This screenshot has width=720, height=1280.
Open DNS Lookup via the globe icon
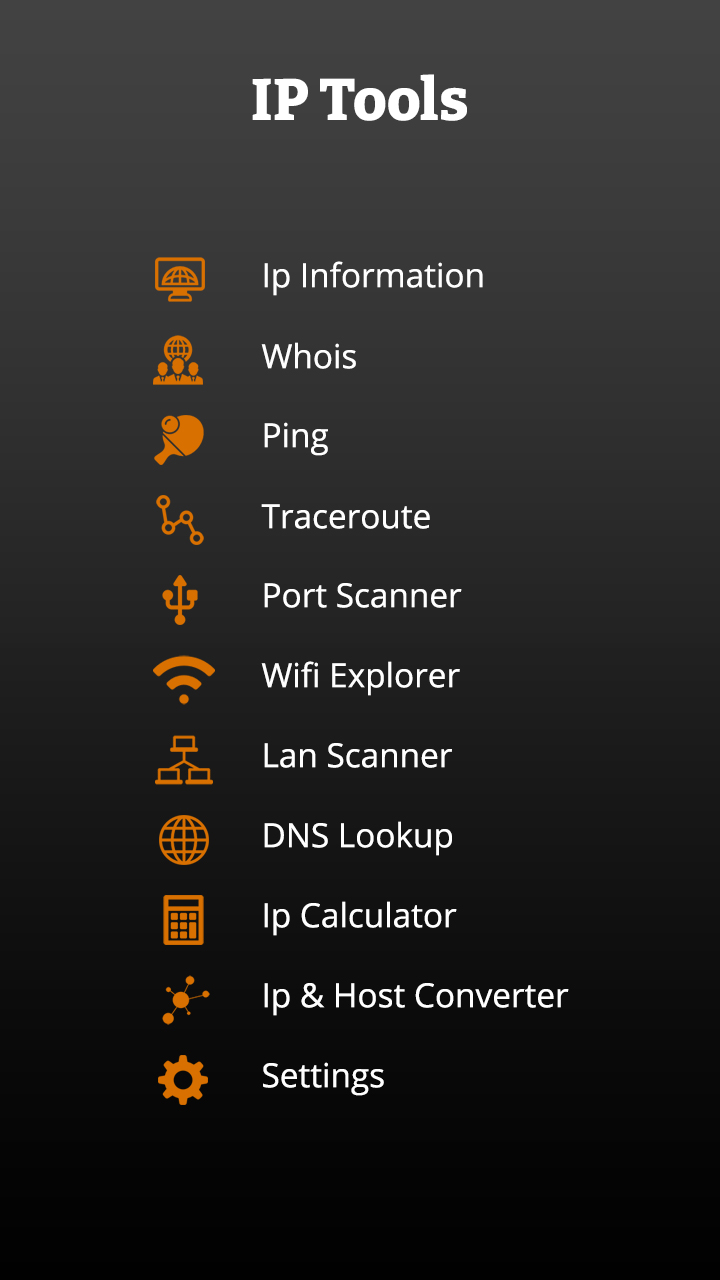[x=181, y=836]
